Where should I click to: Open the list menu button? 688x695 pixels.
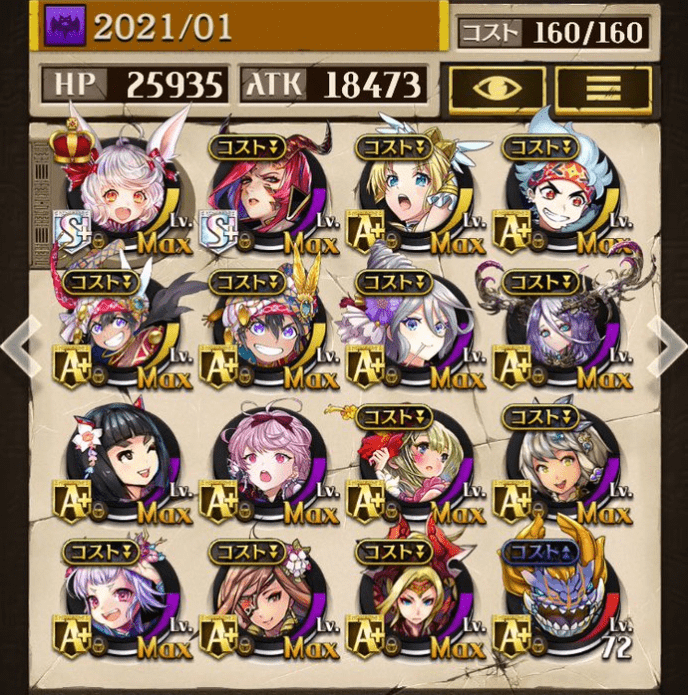pos(603,89)
